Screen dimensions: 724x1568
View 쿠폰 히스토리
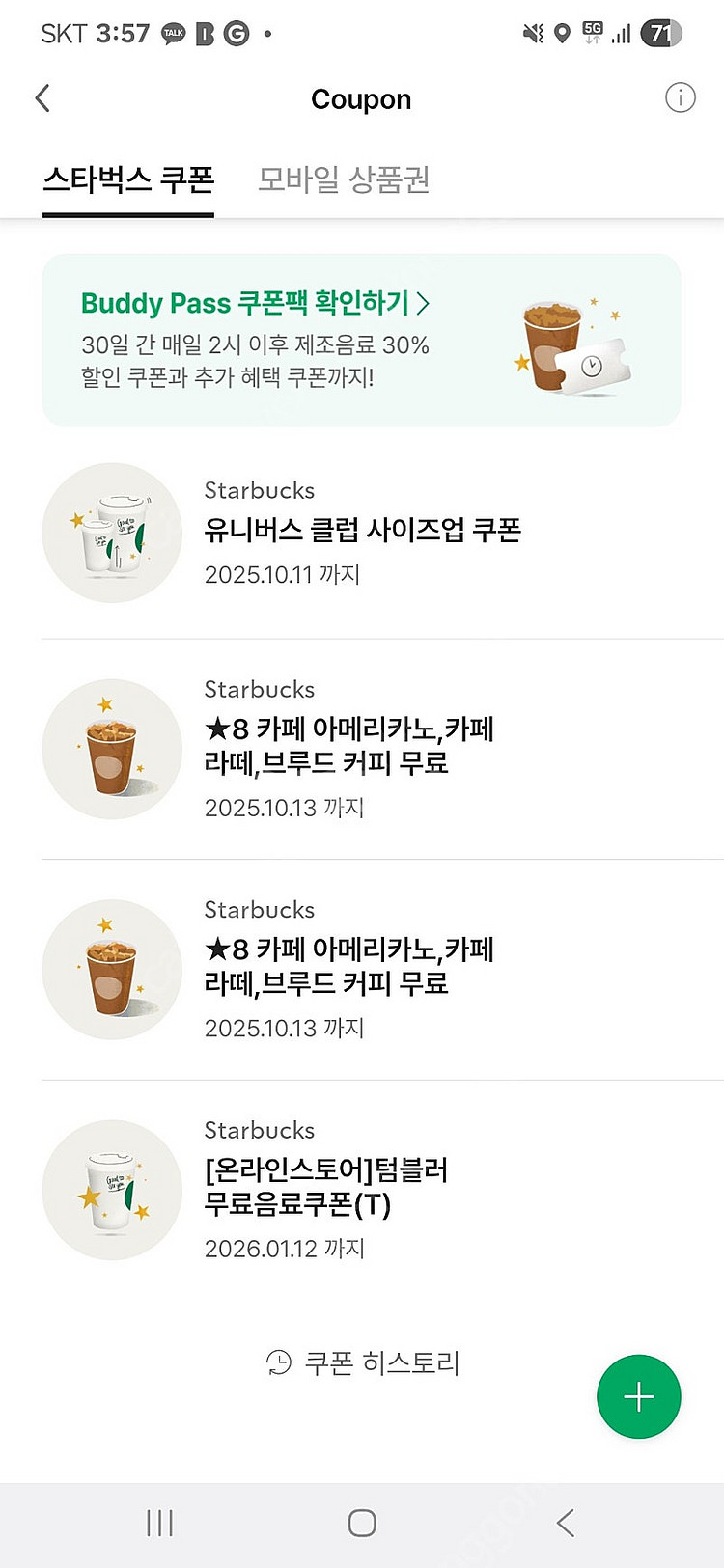tap(362, 1362)
